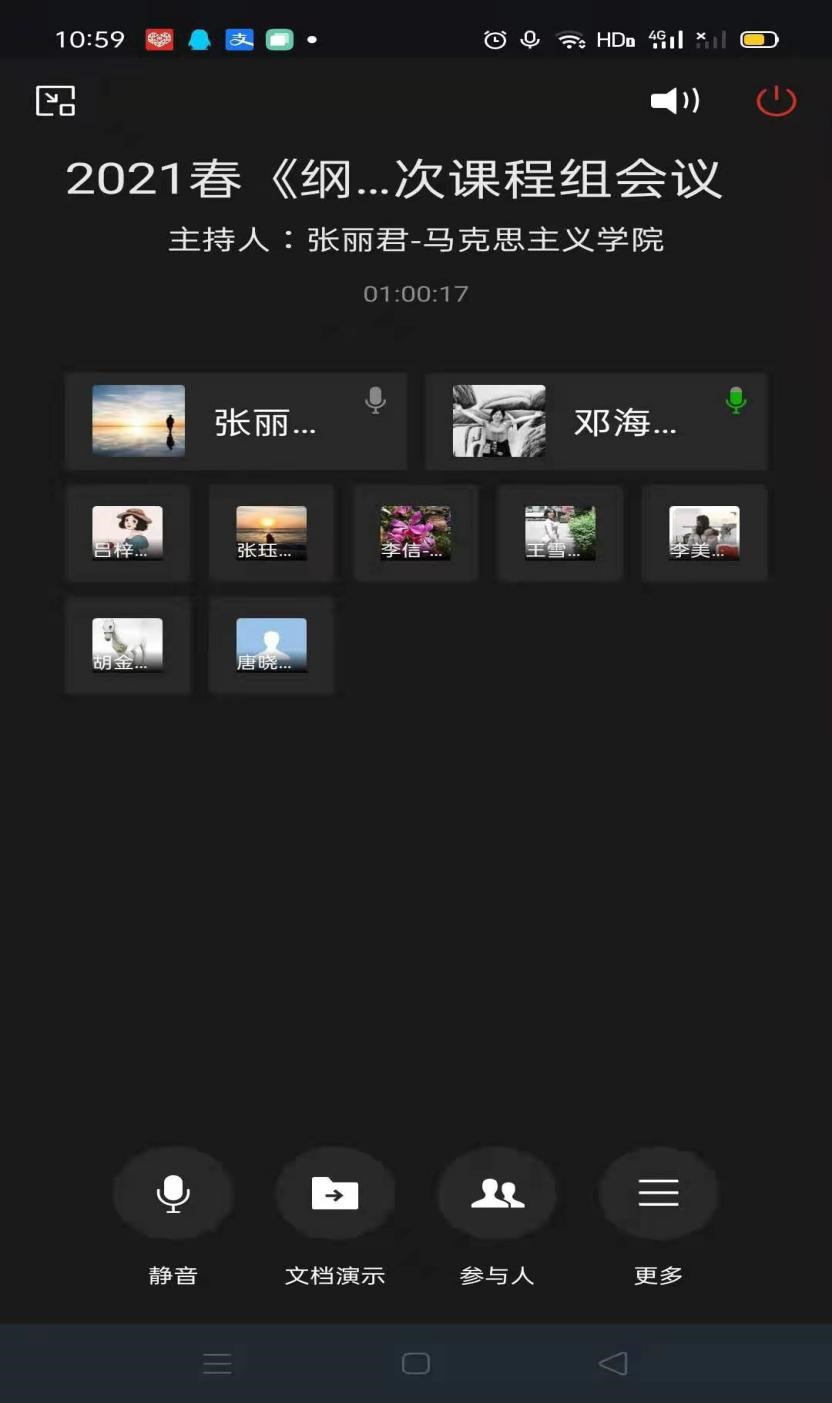Open the 更多 more options menu
The image size is (832, 1403).
(658, 1194)
